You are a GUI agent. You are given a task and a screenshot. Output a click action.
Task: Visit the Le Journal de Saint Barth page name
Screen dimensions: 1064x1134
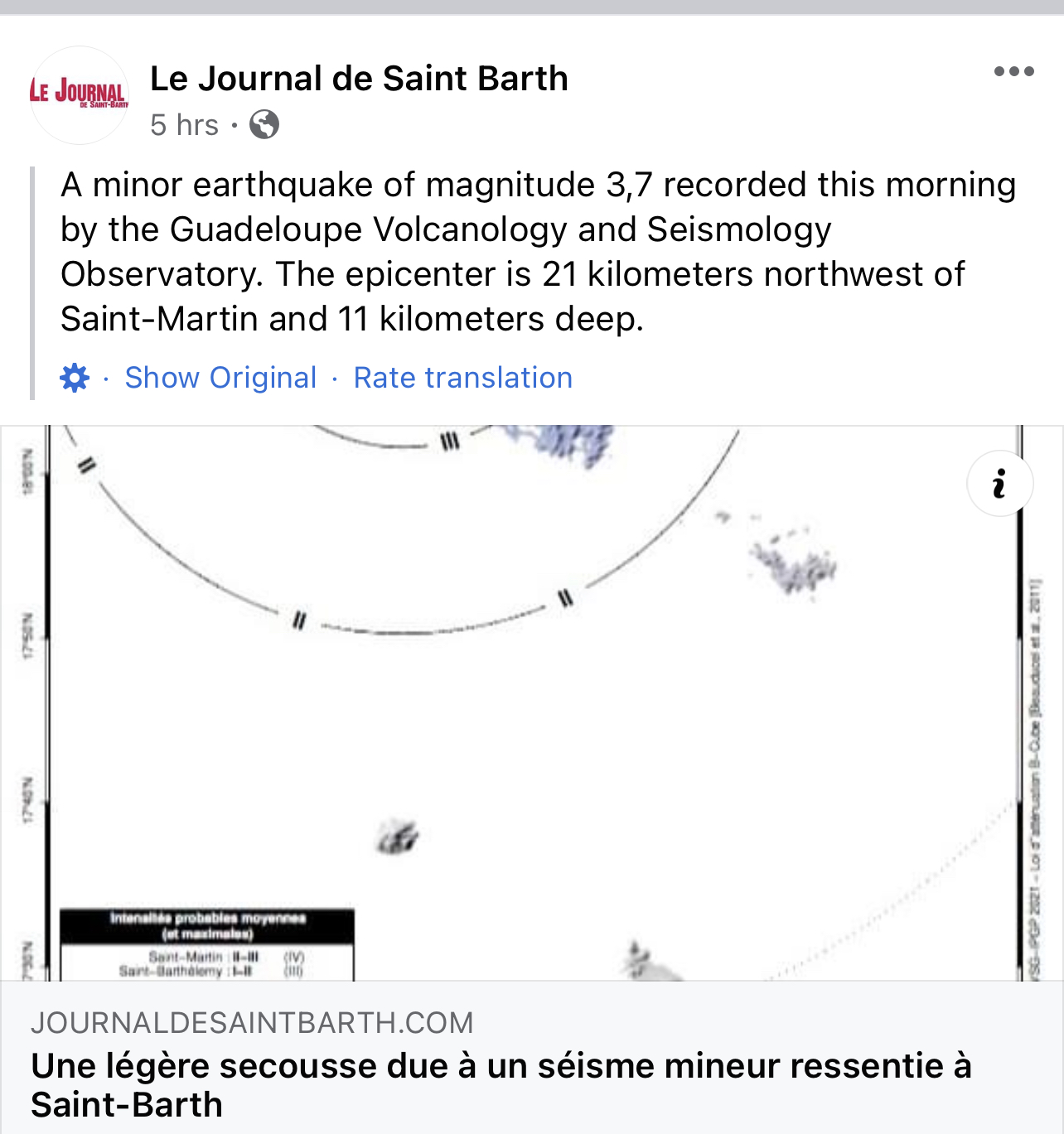click(359, 79)
